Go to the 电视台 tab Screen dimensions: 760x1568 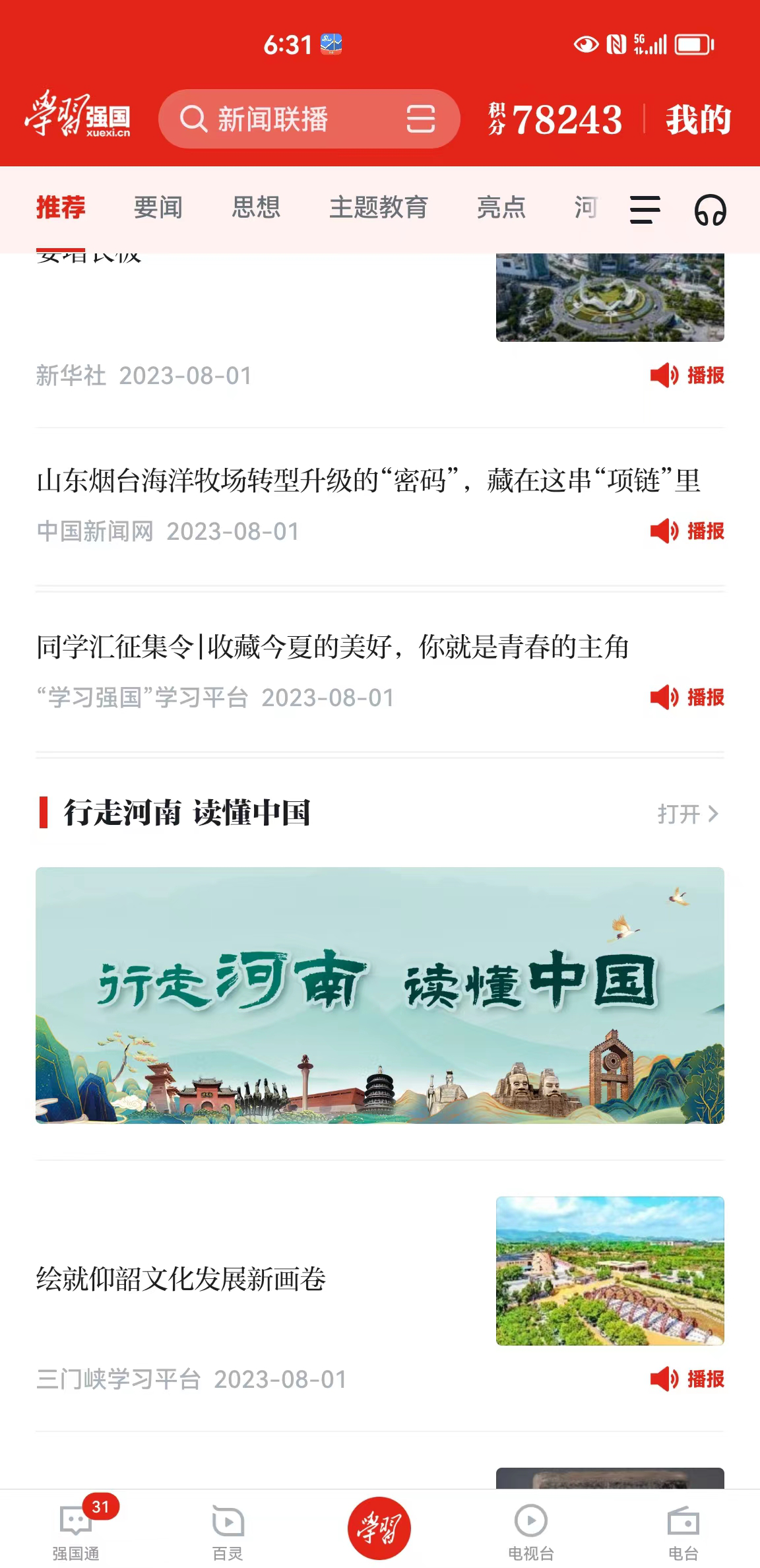click(531, 1531)
